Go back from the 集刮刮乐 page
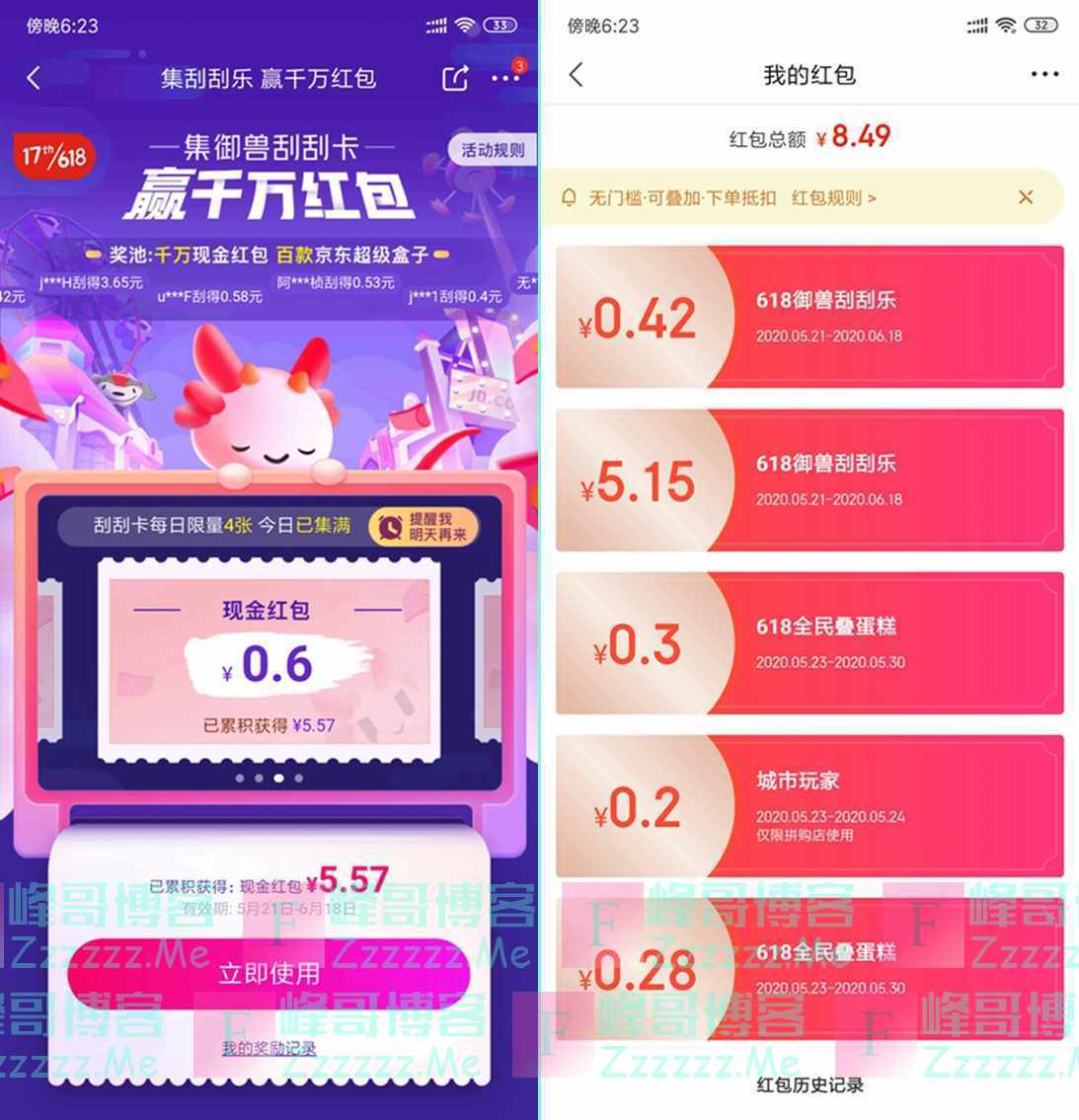This screenshot has height=1120, width=1079. 35,78
